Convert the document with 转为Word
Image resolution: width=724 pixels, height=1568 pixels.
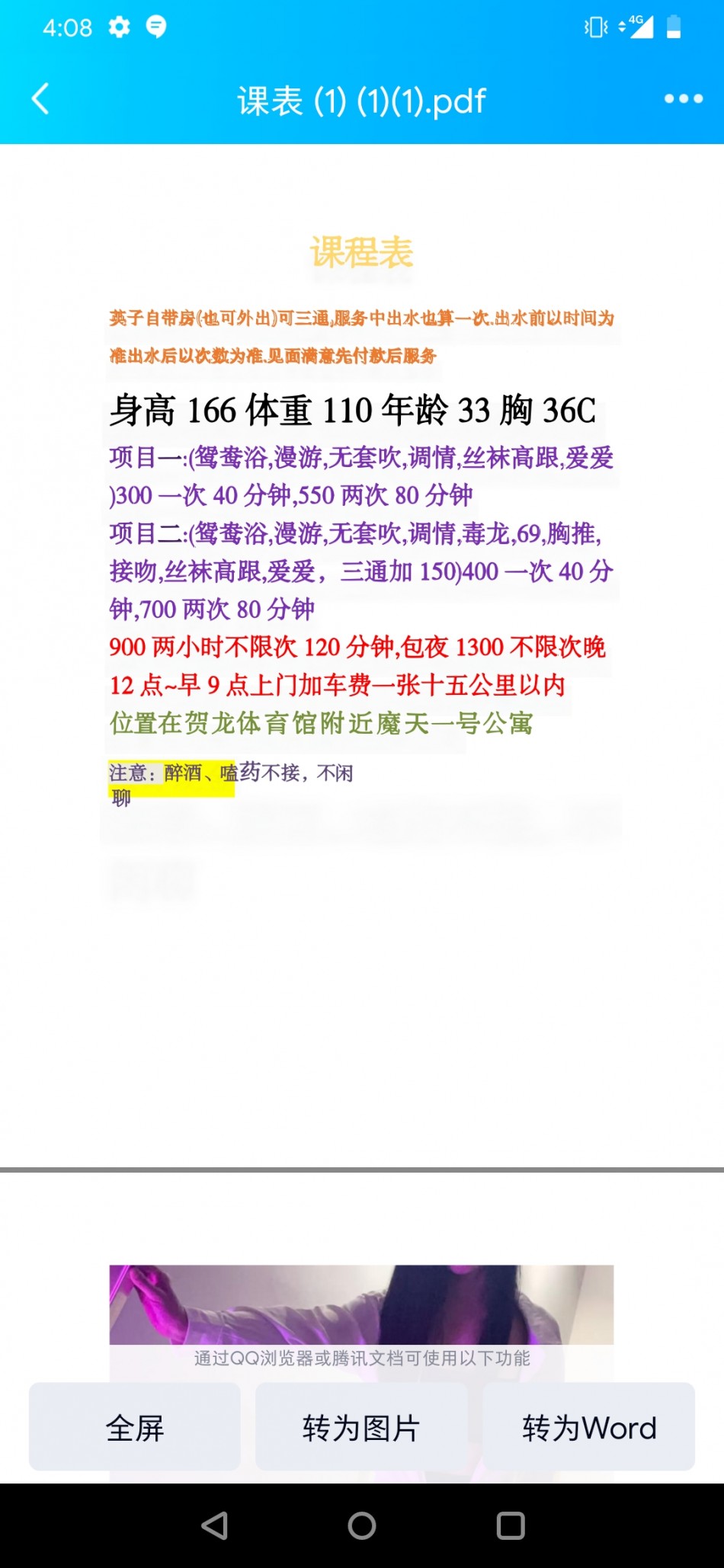point(588,1428)
